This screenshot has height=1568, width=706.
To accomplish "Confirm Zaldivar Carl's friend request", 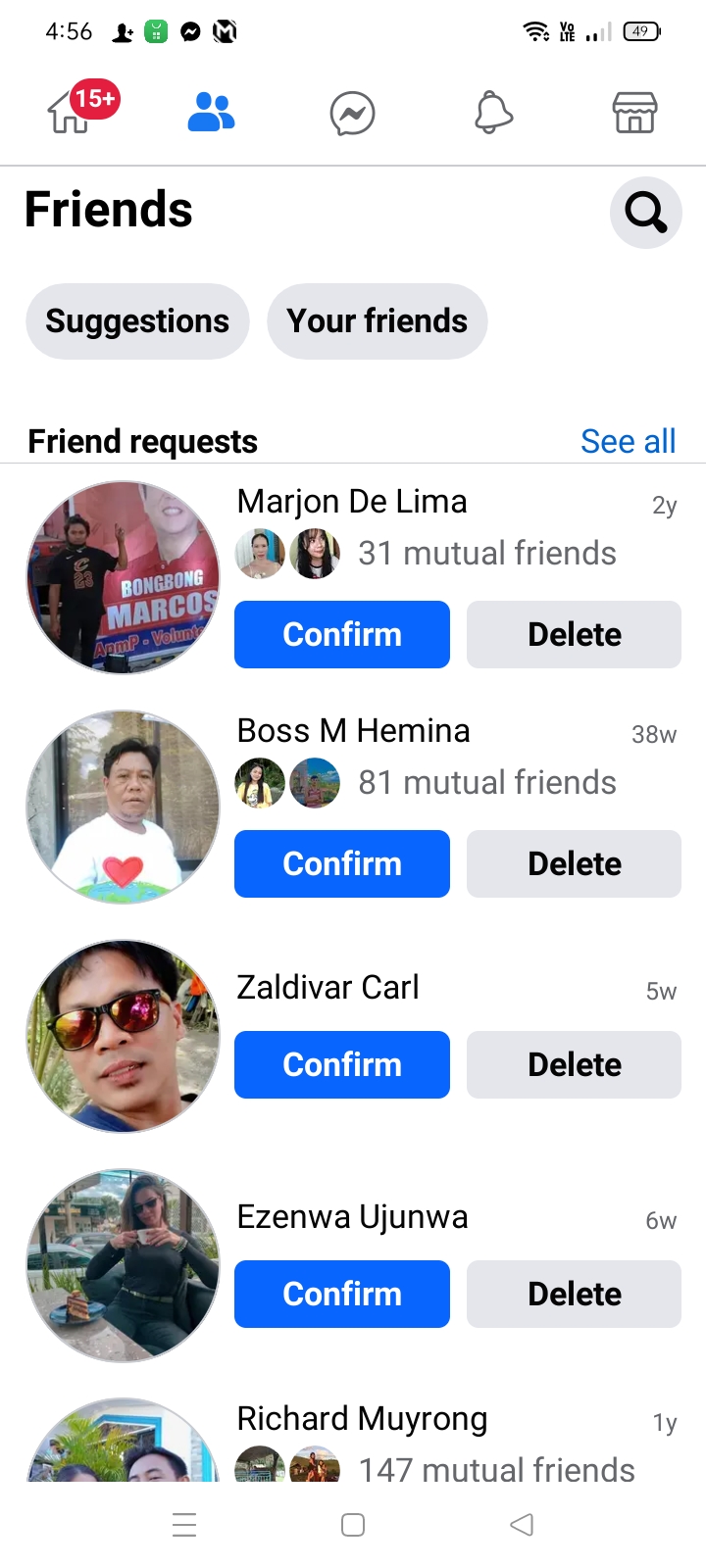I will pyautogui.click(x=342, y=1064).
